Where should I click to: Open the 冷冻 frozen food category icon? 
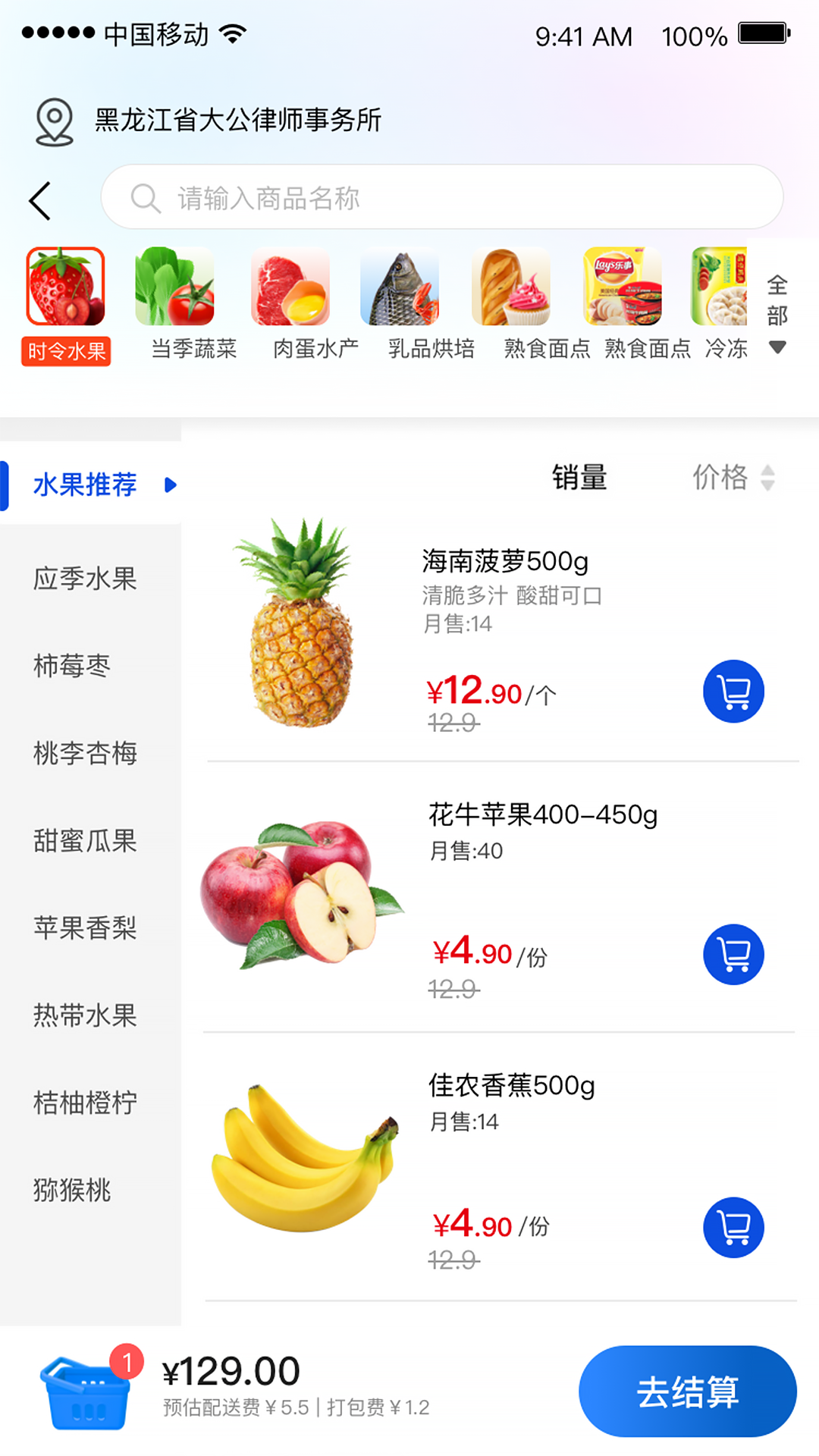click(x=726, y=288)
